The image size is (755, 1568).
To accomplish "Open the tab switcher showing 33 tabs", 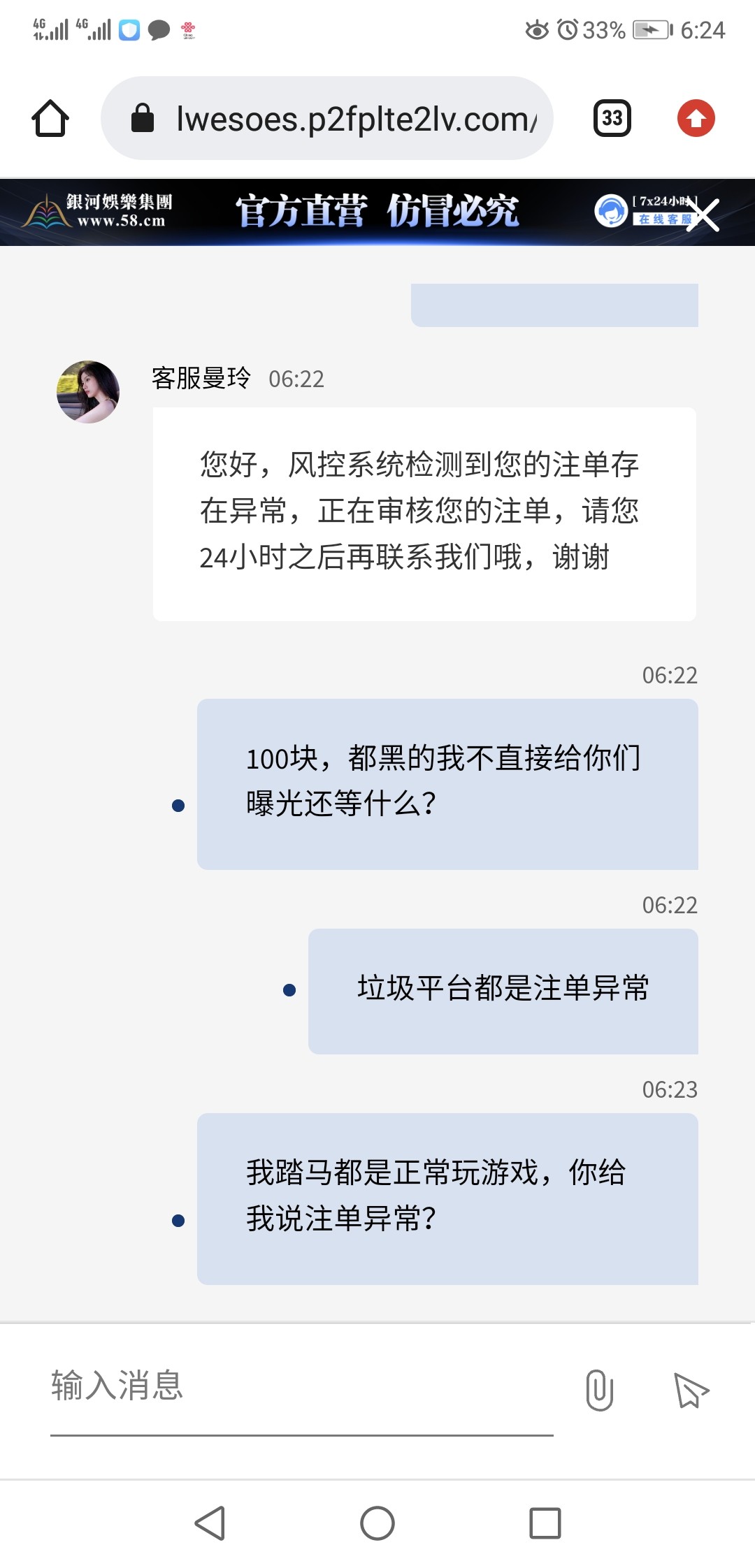I will [x=612, y=118].
